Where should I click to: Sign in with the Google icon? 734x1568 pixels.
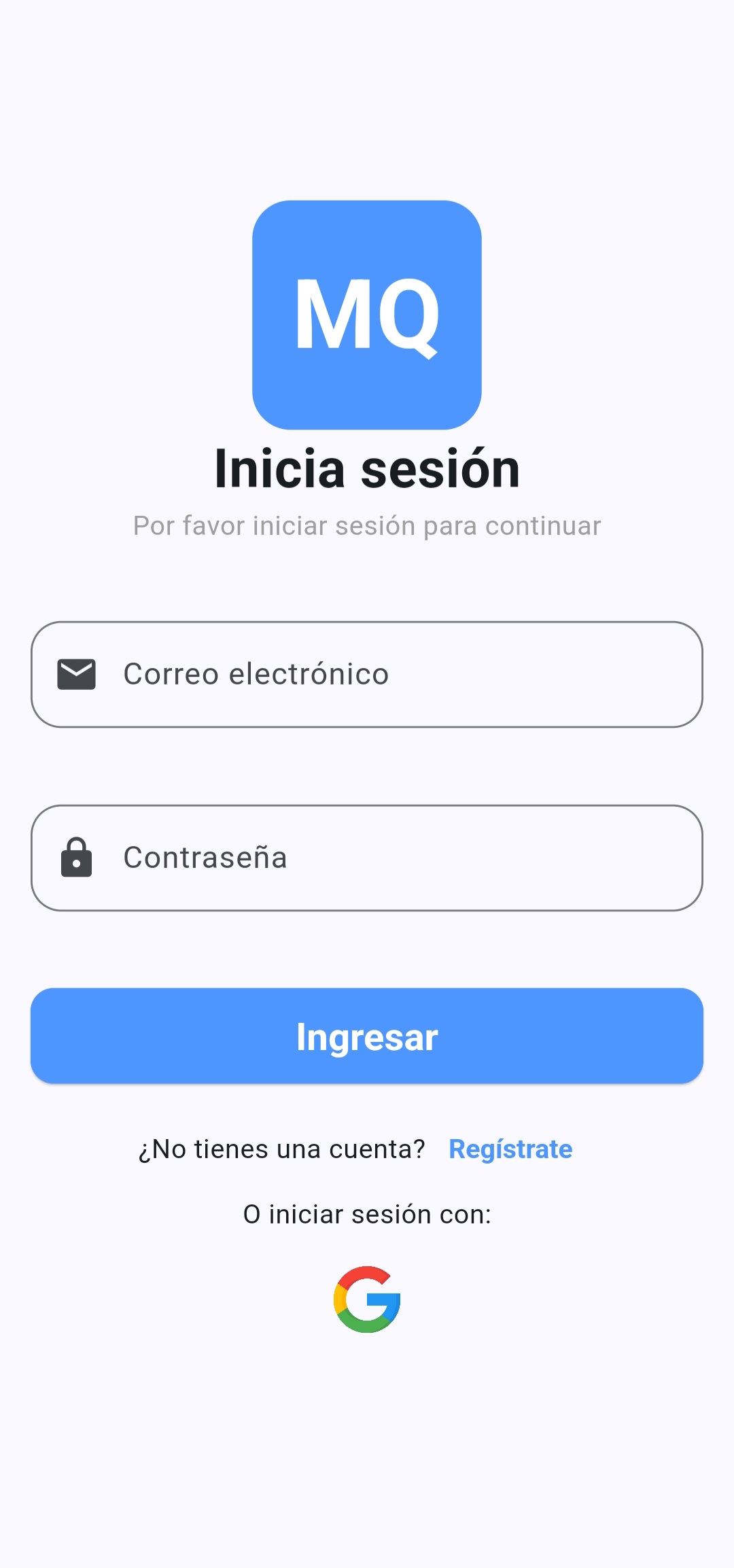[367, 1299]
